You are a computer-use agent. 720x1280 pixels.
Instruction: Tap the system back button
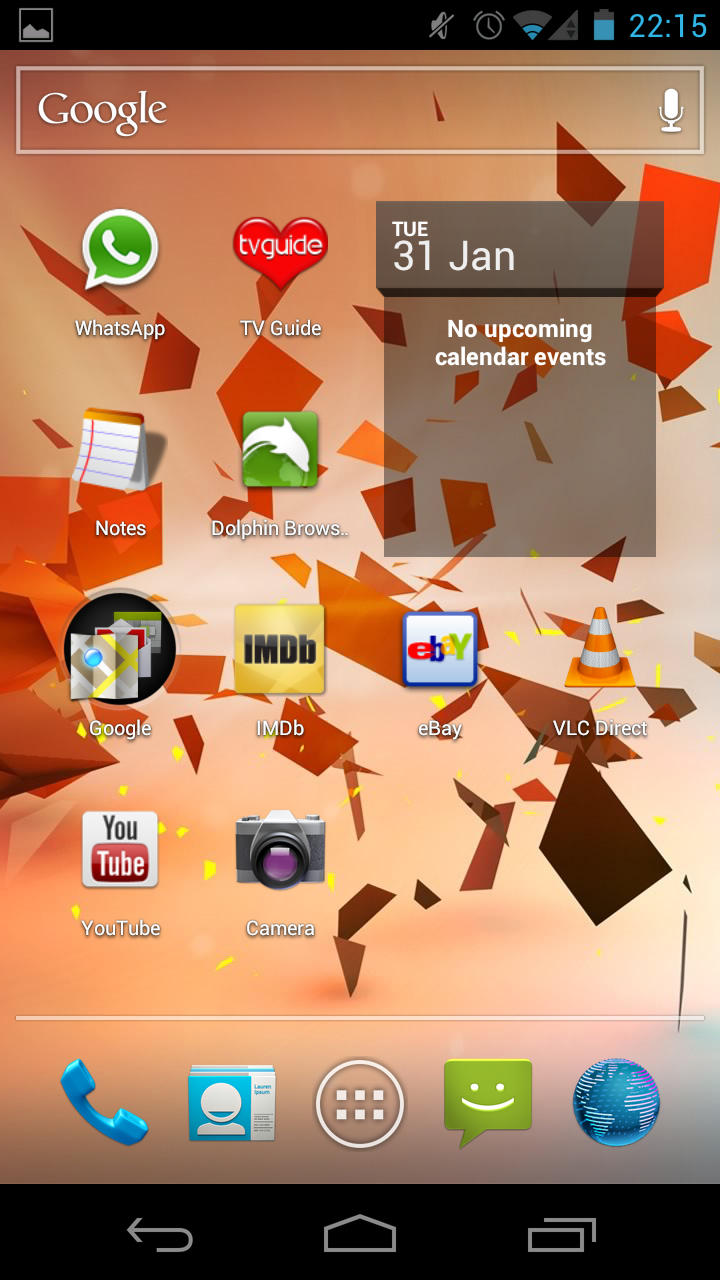[160, 1234]
